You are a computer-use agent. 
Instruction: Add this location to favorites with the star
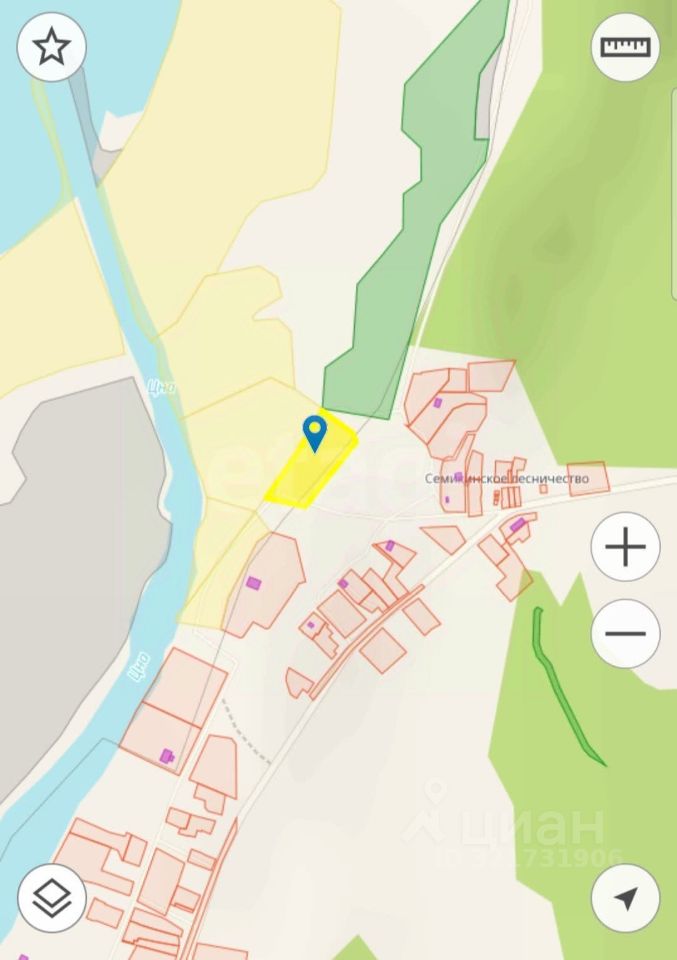click(x=52, y=47)
